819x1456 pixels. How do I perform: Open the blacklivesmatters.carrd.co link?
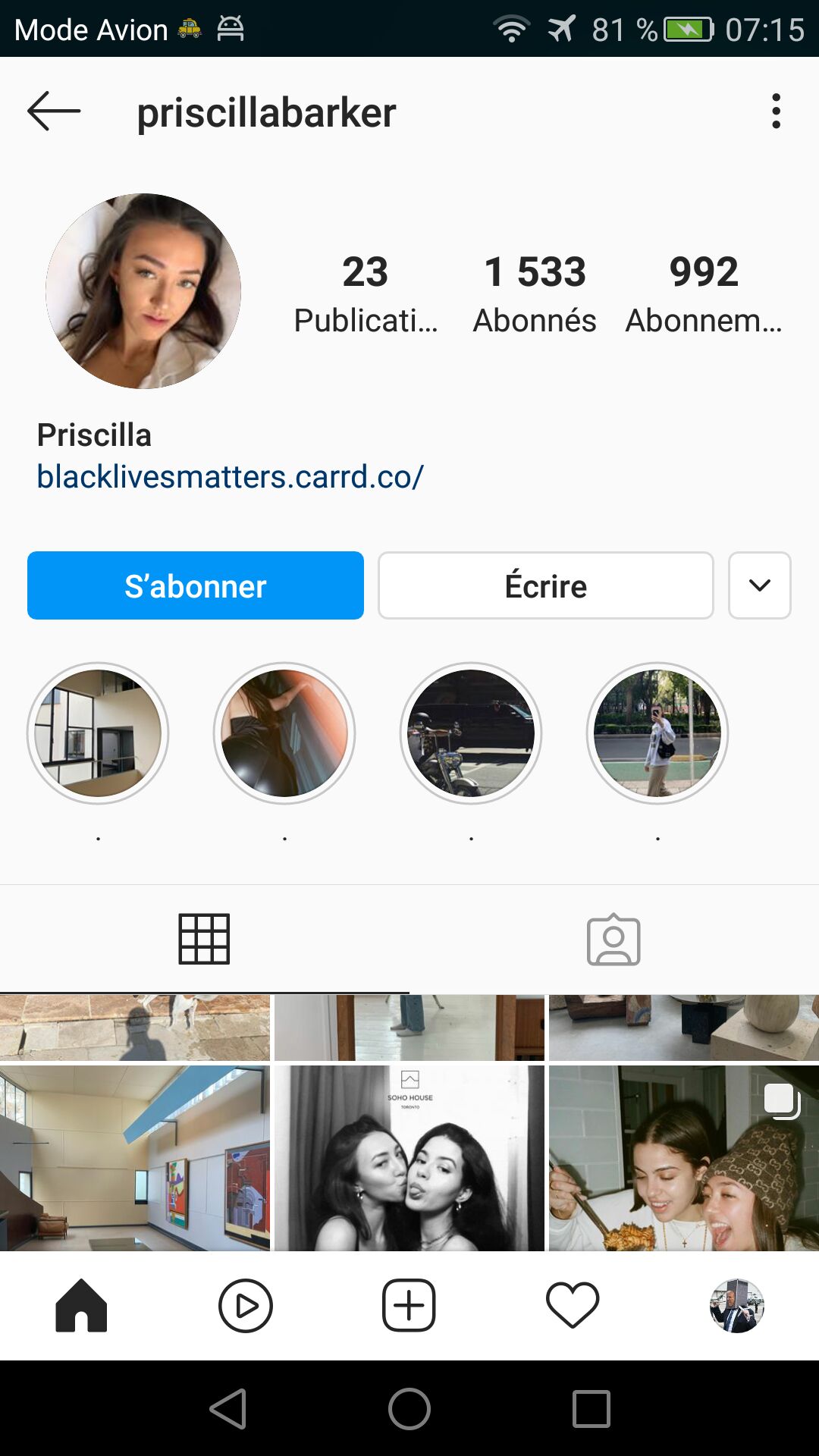point(230,477)
